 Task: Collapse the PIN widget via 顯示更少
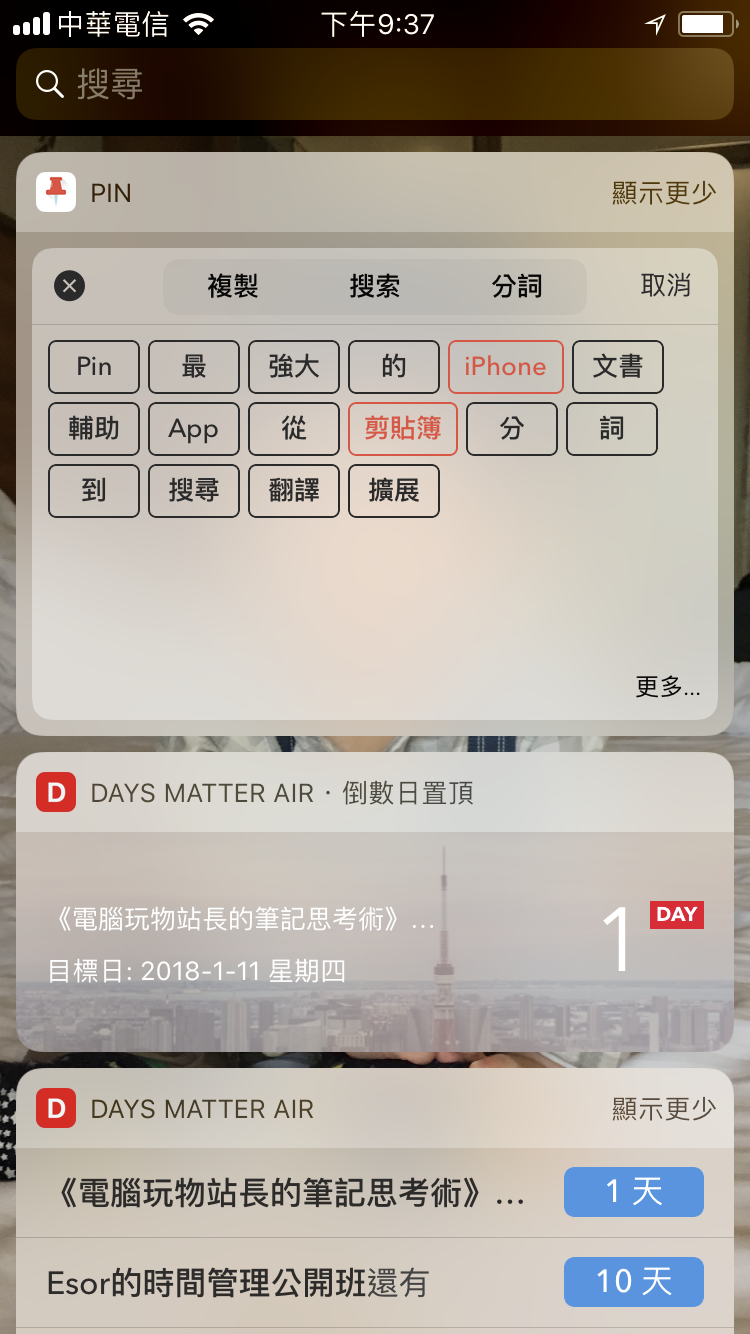(x=664, y=193)
